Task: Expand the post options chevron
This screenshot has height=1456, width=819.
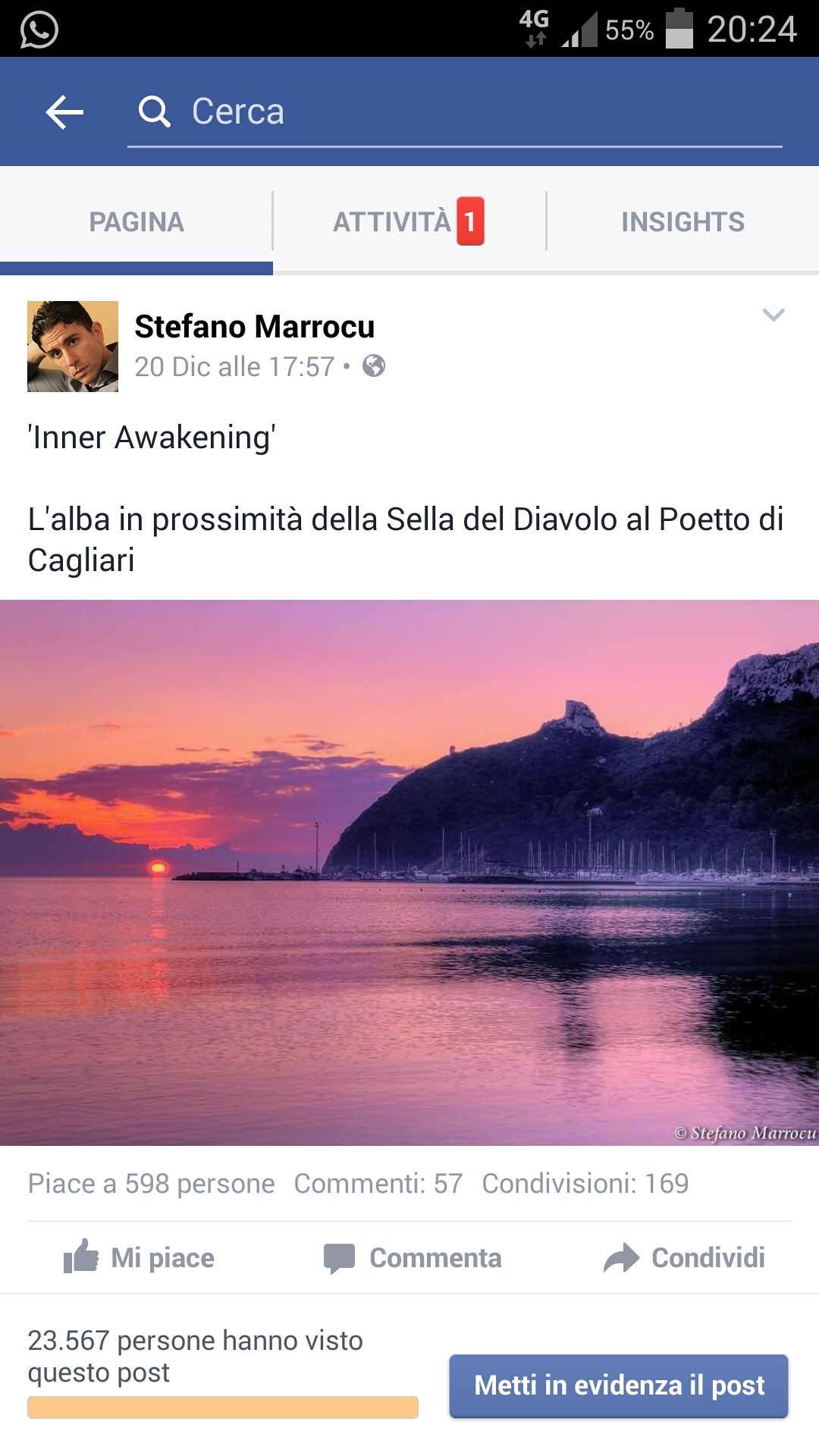Action: [x=773, y=315]
